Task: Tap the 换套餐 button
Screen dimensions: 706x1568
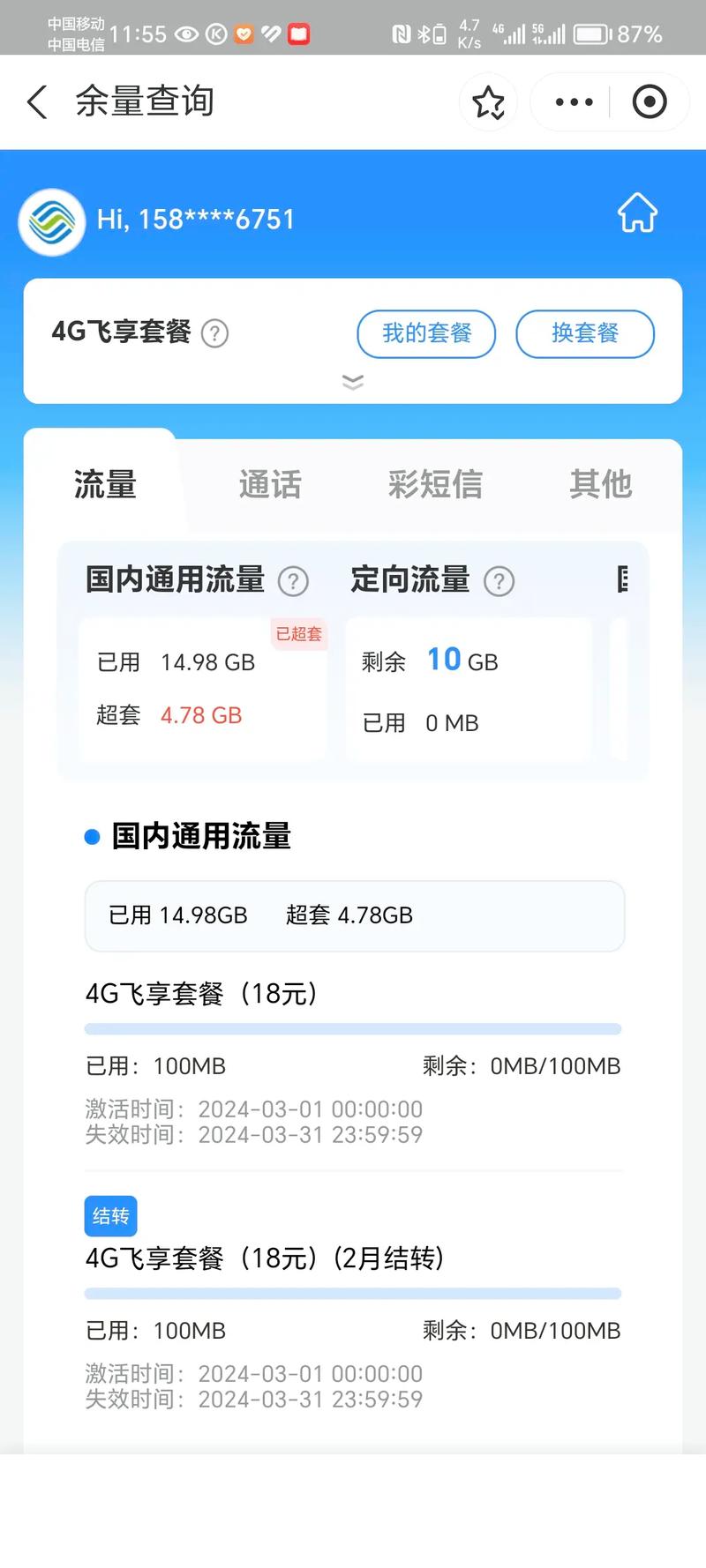Action: (x=585, y=333)
